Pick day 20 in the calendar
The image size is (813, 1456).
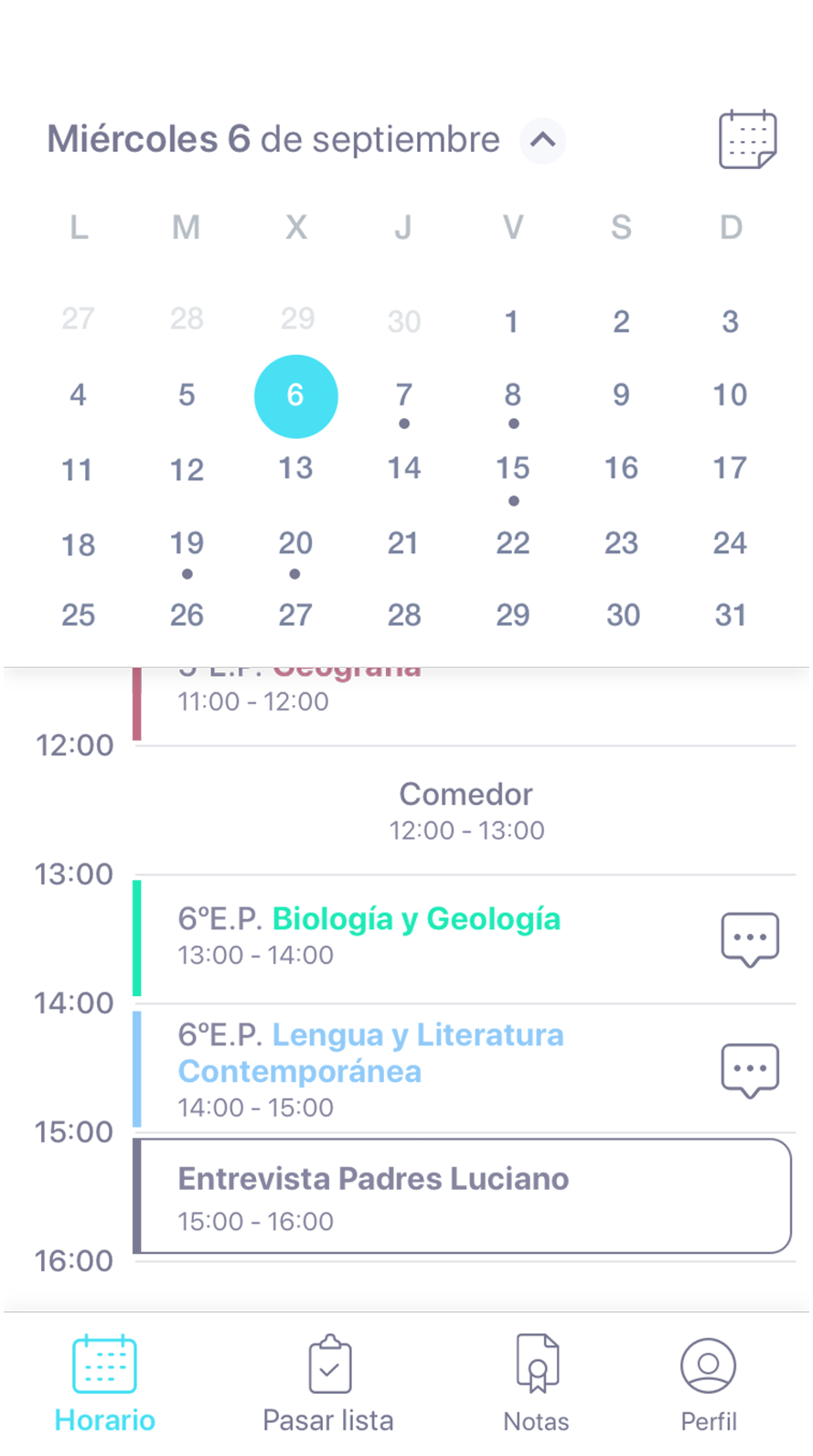295,543
